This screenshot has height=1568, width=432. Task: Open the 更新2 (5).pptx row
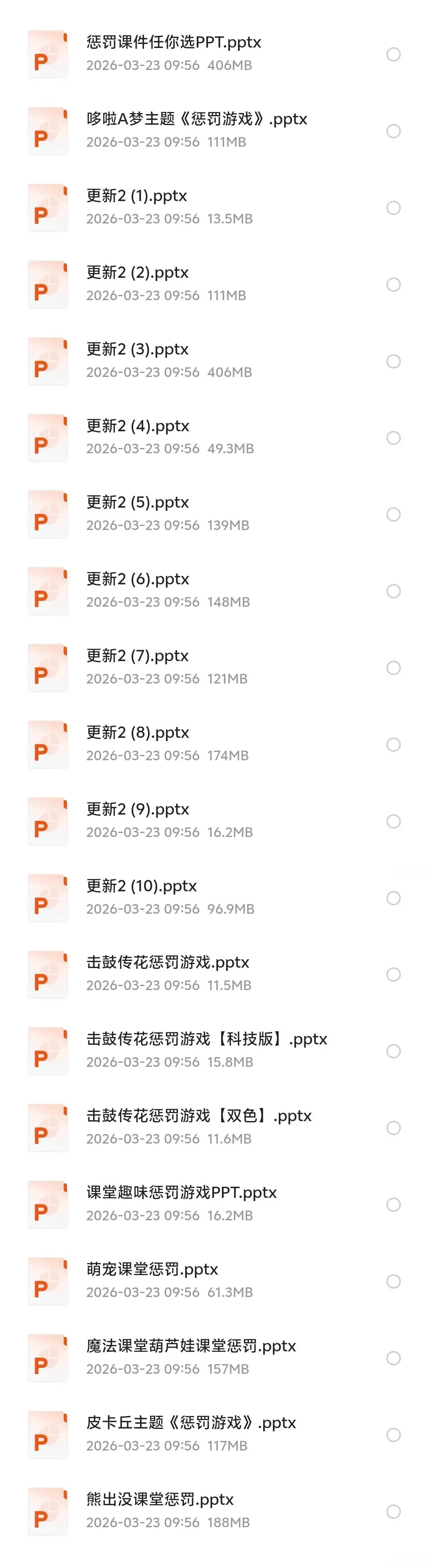138,503
